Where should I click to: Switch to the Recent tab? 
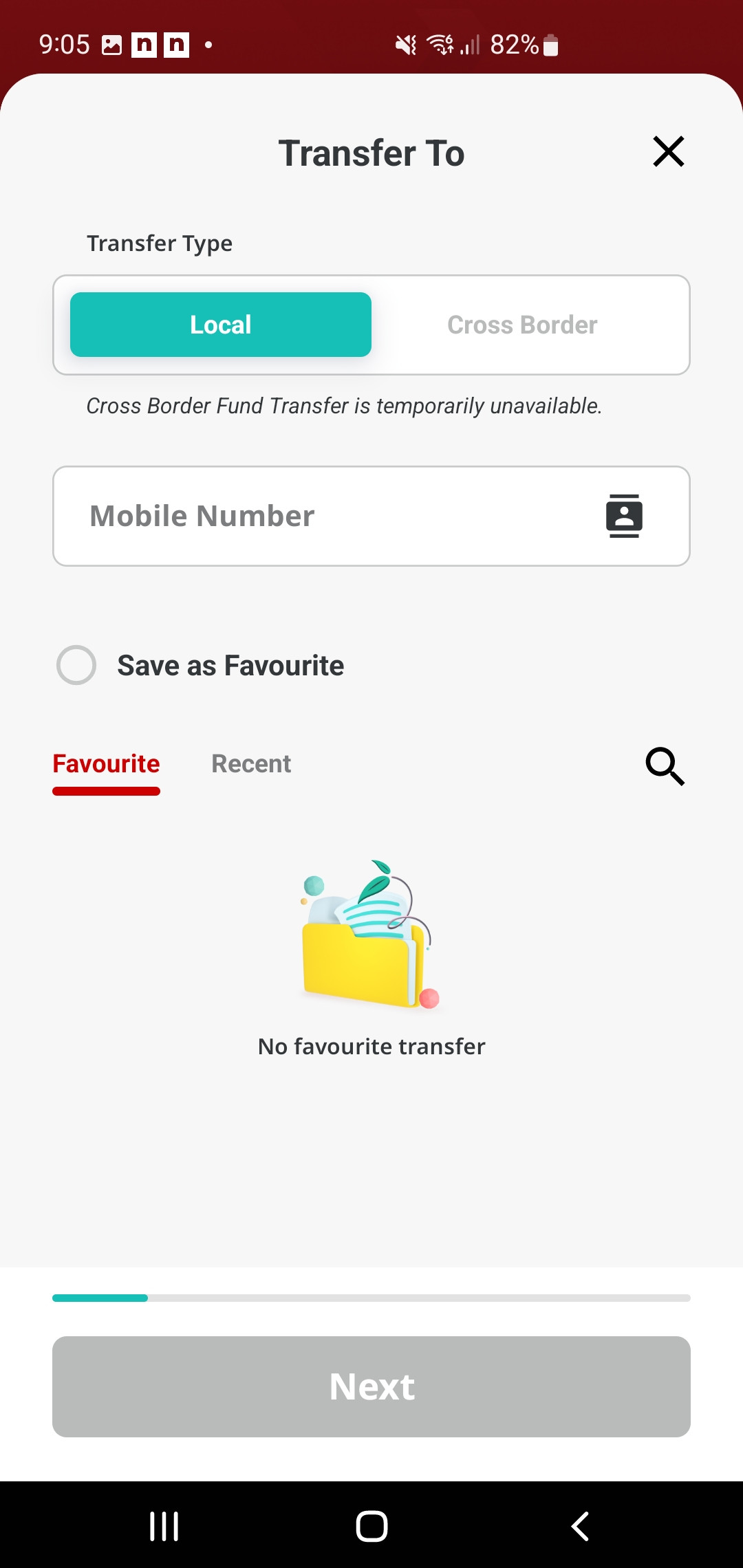pyautogui.click(x=251, y=764)
